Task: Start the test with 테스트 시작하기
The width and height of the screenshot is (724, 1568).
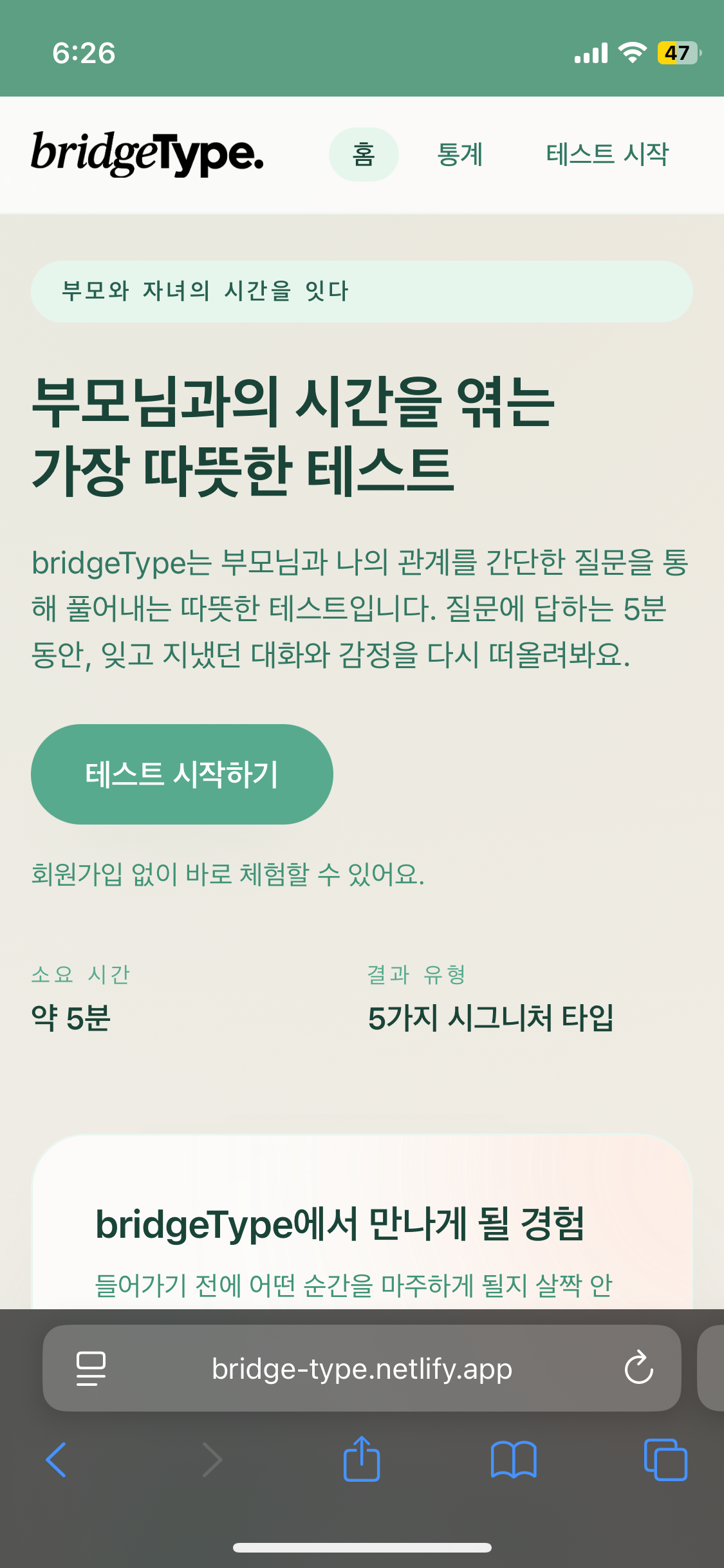Action: tap(181, 774)
